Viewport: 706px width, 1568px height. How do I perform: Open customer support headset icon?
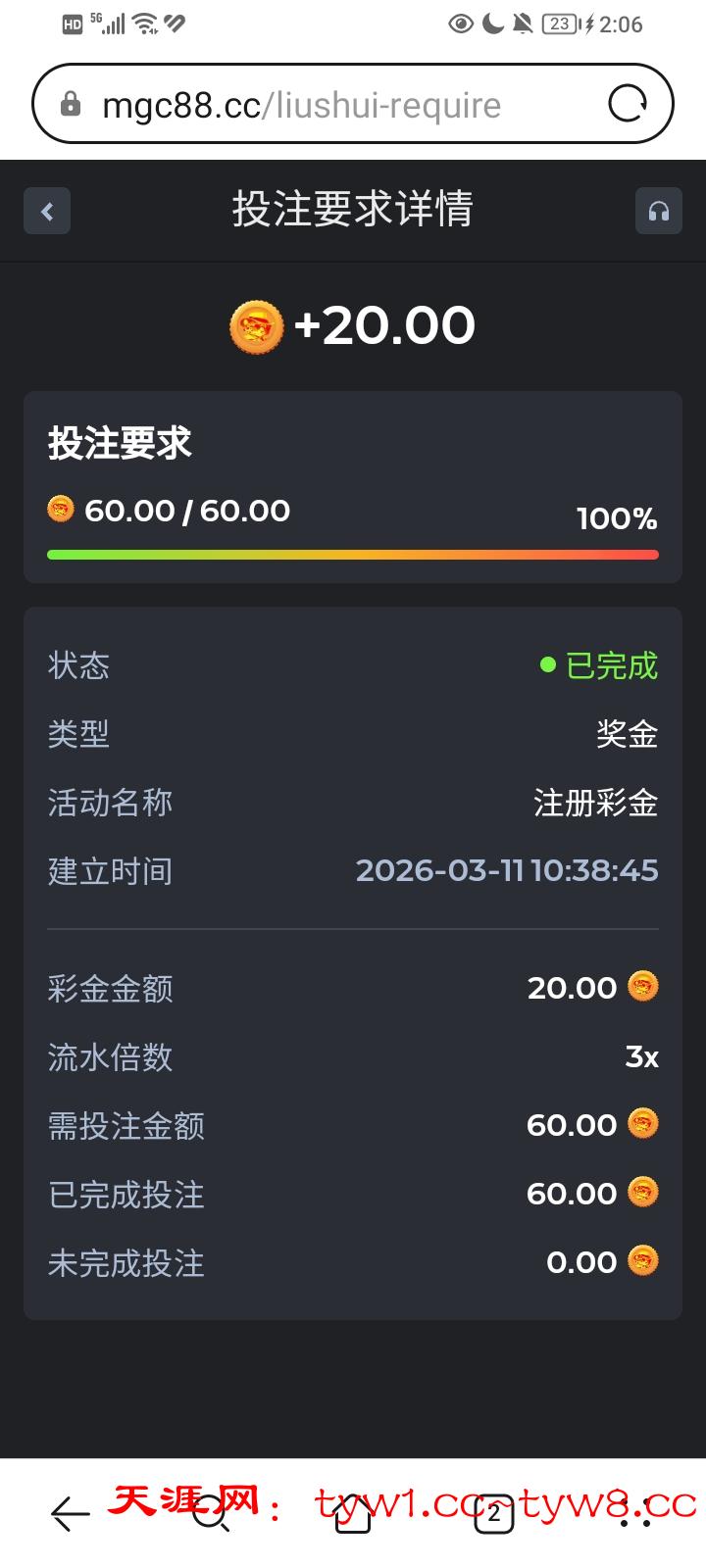point(658,211)
